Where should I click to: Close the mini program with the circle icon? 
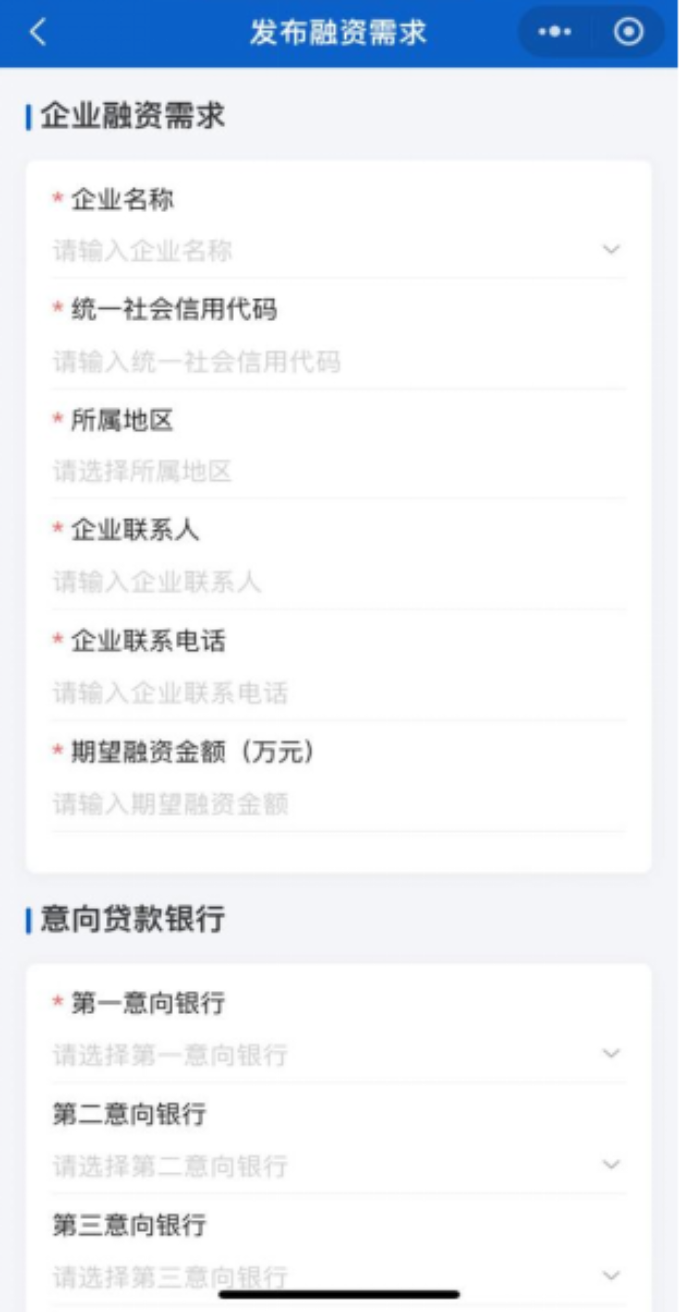click(628, 32)
